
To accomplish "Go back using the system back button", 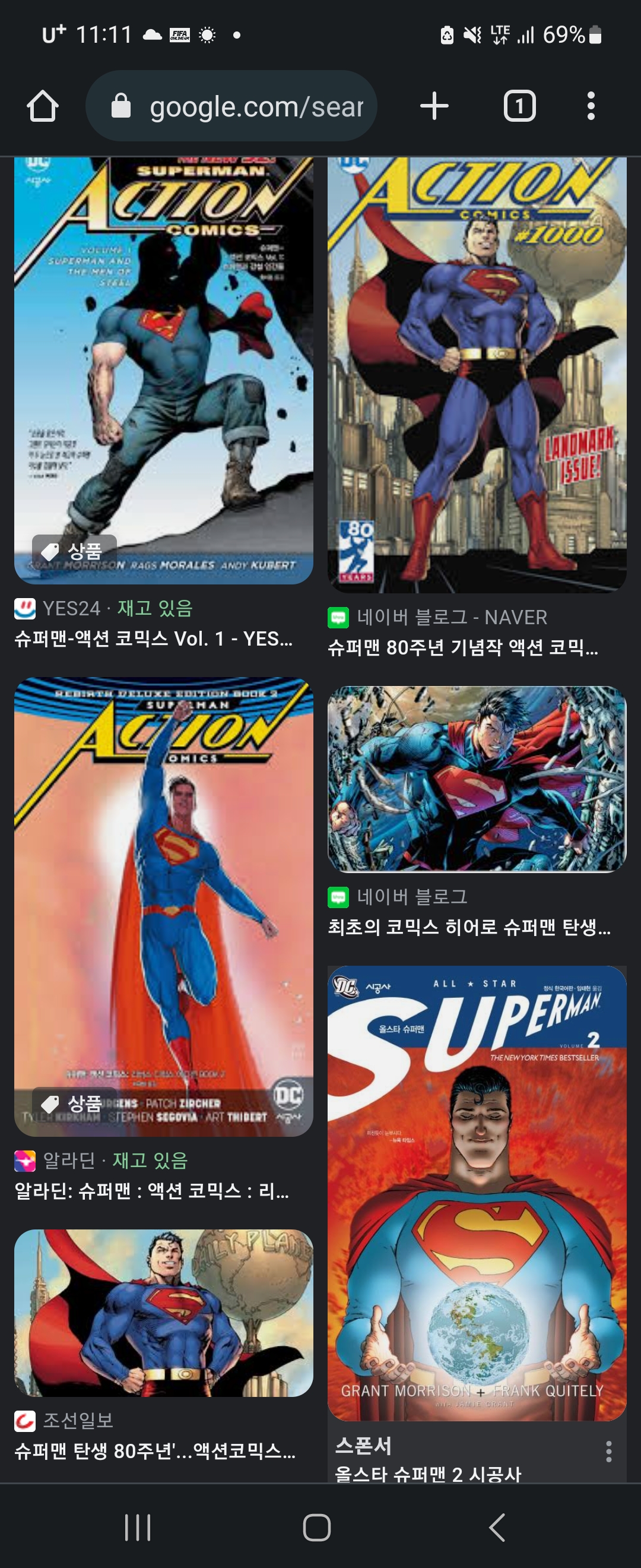I will click(x=496, y=1527).
